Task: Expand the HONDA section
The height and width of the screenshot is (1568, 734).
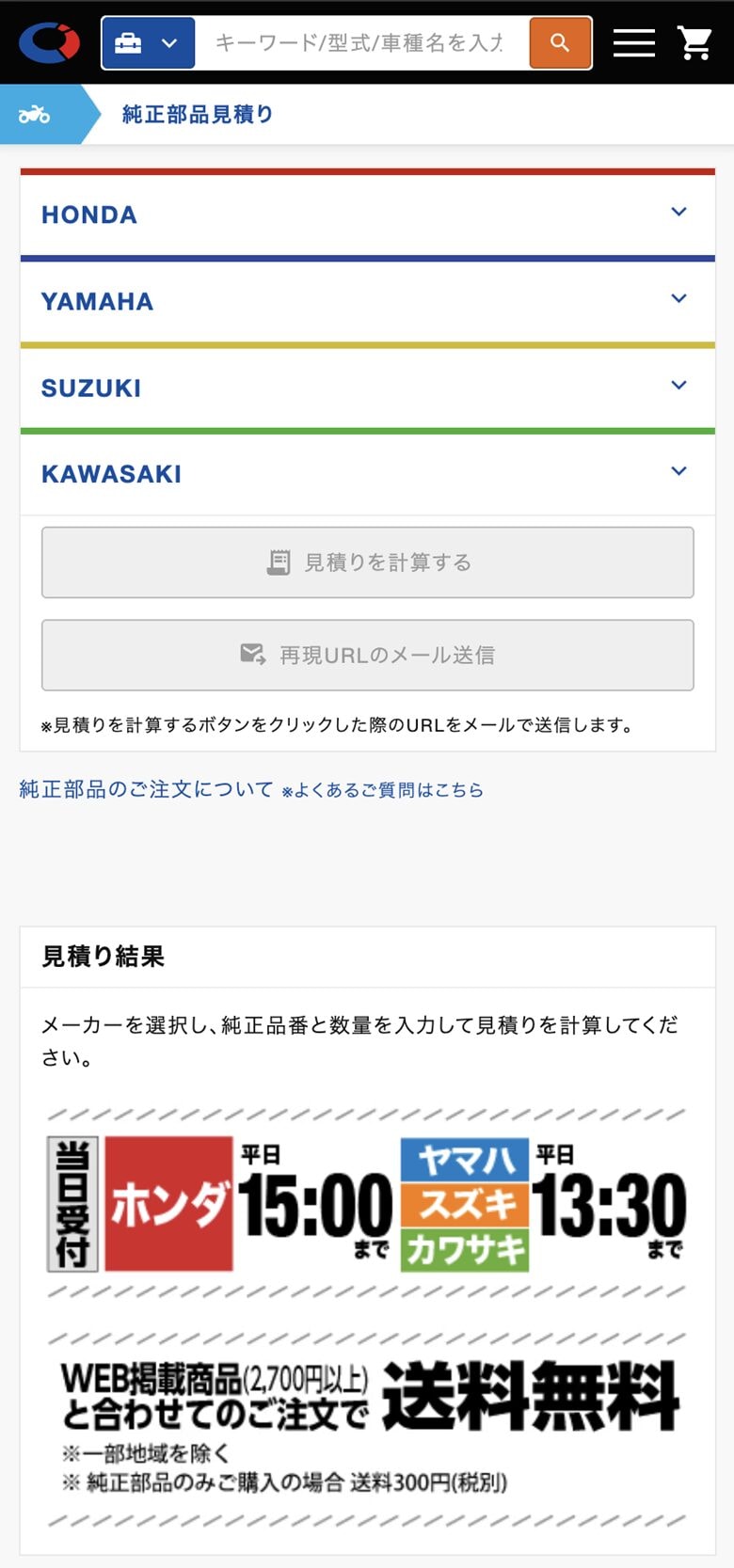Action: 367,214
